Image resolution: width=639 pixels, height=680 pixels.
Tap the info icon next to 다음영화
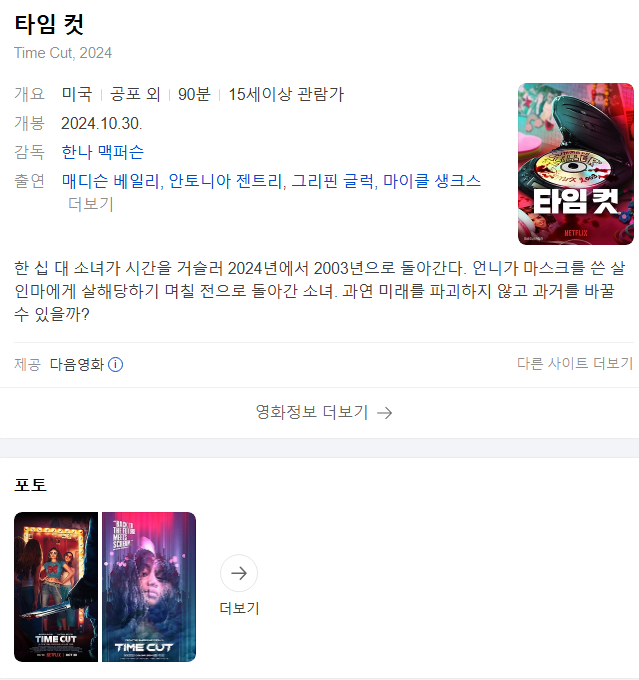pos(115,364)
